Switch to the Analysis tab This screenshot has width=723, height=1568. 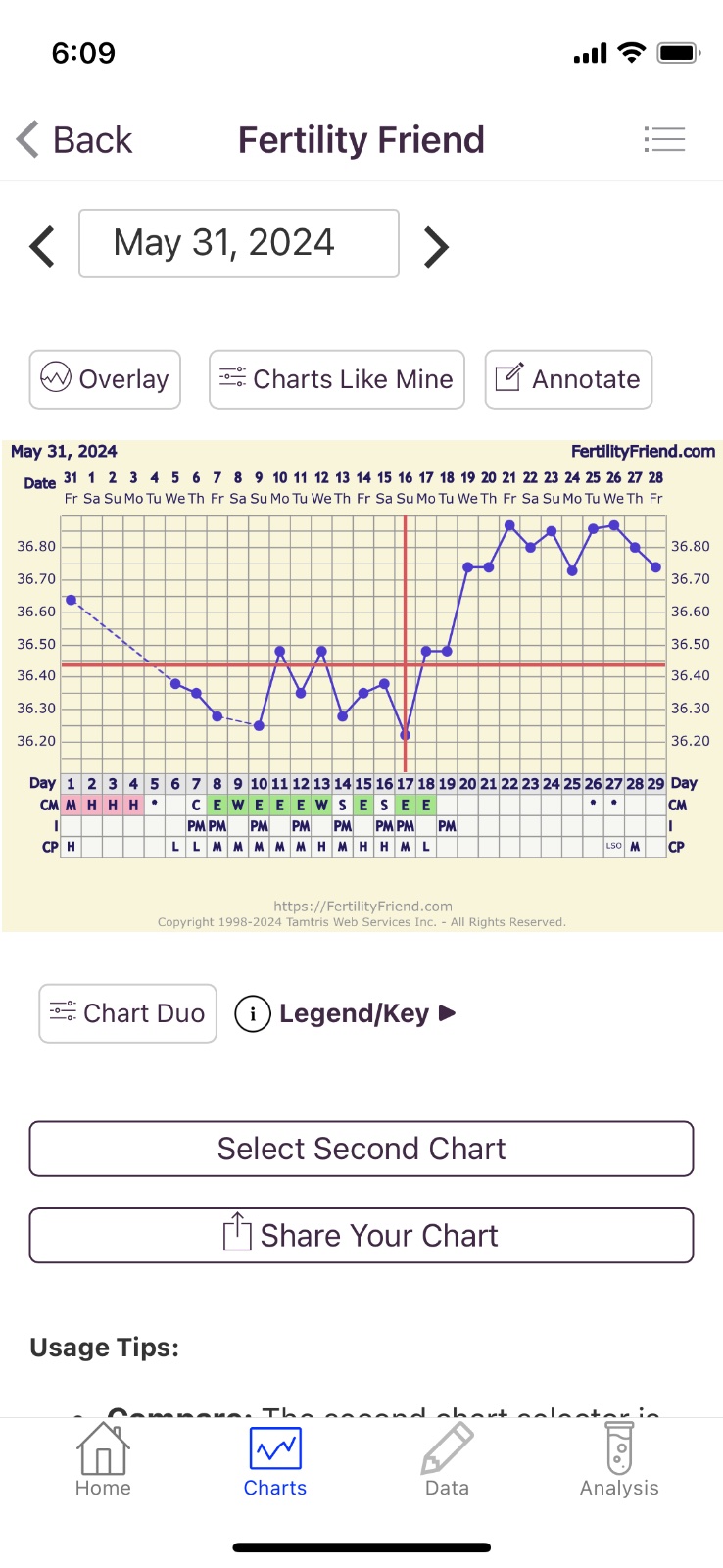(619, 1462)
